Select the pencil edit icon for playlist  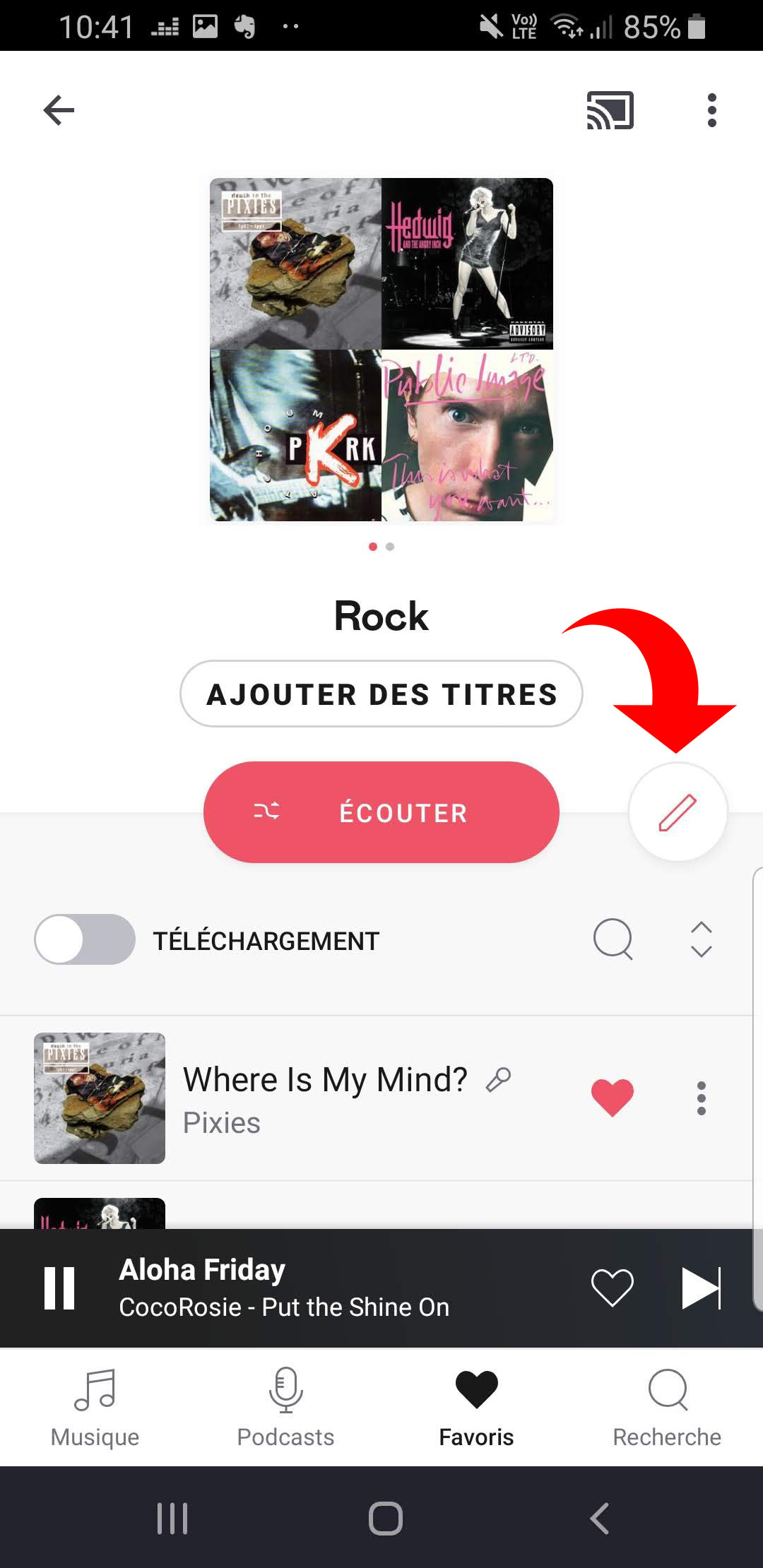tap(677, 813)
